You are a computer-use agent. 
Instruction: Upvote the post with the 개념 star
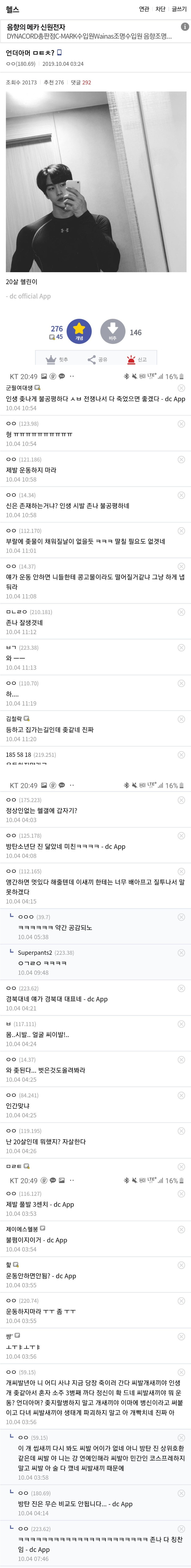(79, 331)
